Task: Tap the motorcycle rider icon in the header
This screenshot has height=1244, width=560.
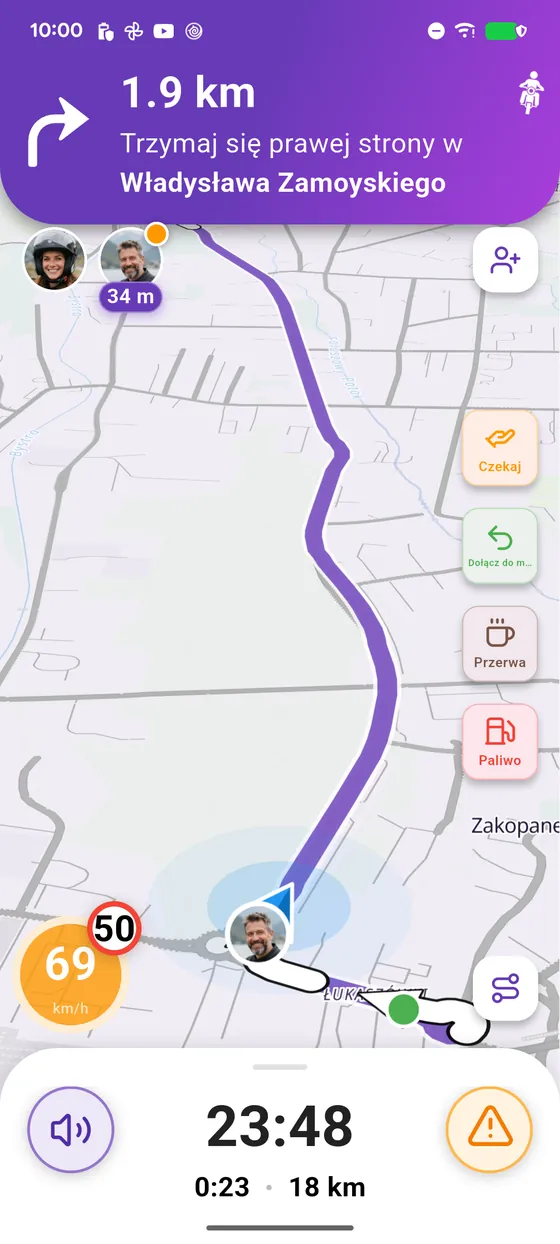Action: click(530, 95)
